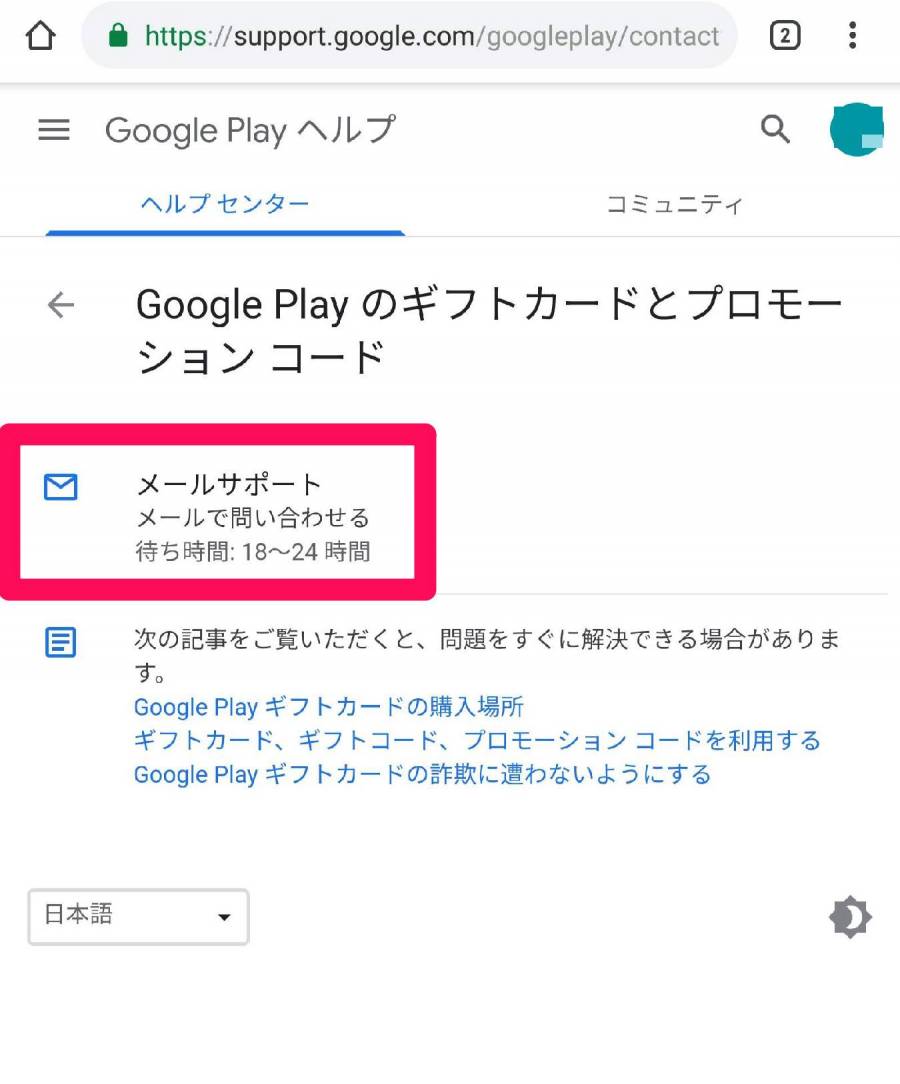Open link about using gift and promotion codes
This screenshot has height=1084, width=900.
477,741
